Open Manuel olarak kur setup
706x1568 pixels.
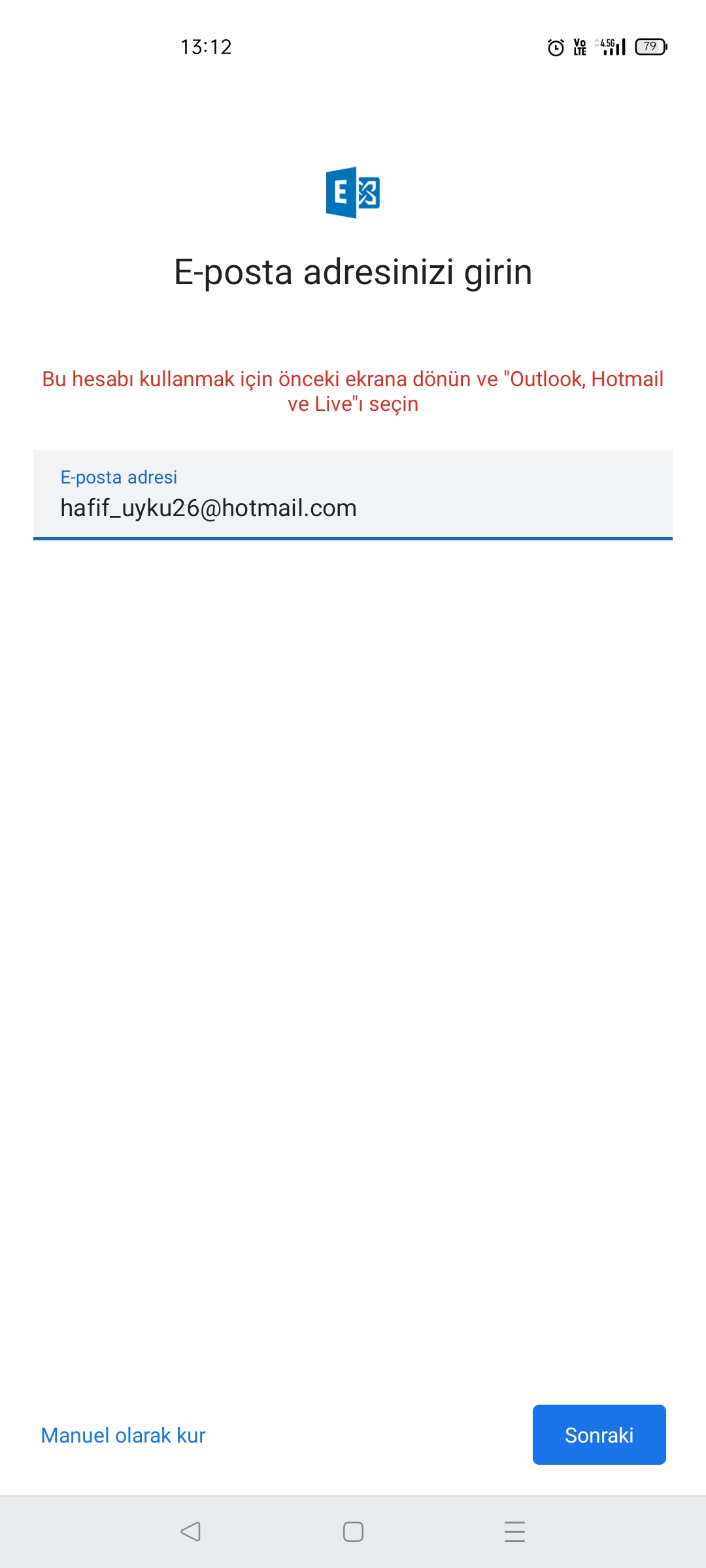(123, 1435)
